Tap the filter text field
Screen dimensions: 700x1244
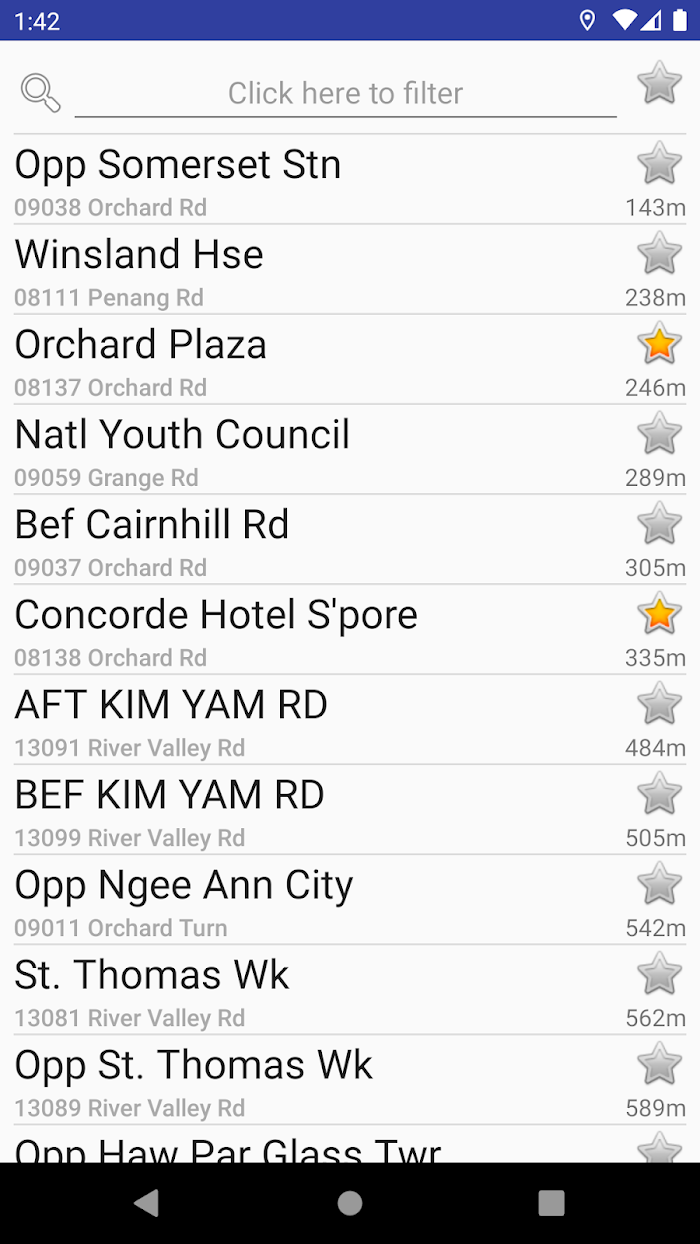pos(345,93)
